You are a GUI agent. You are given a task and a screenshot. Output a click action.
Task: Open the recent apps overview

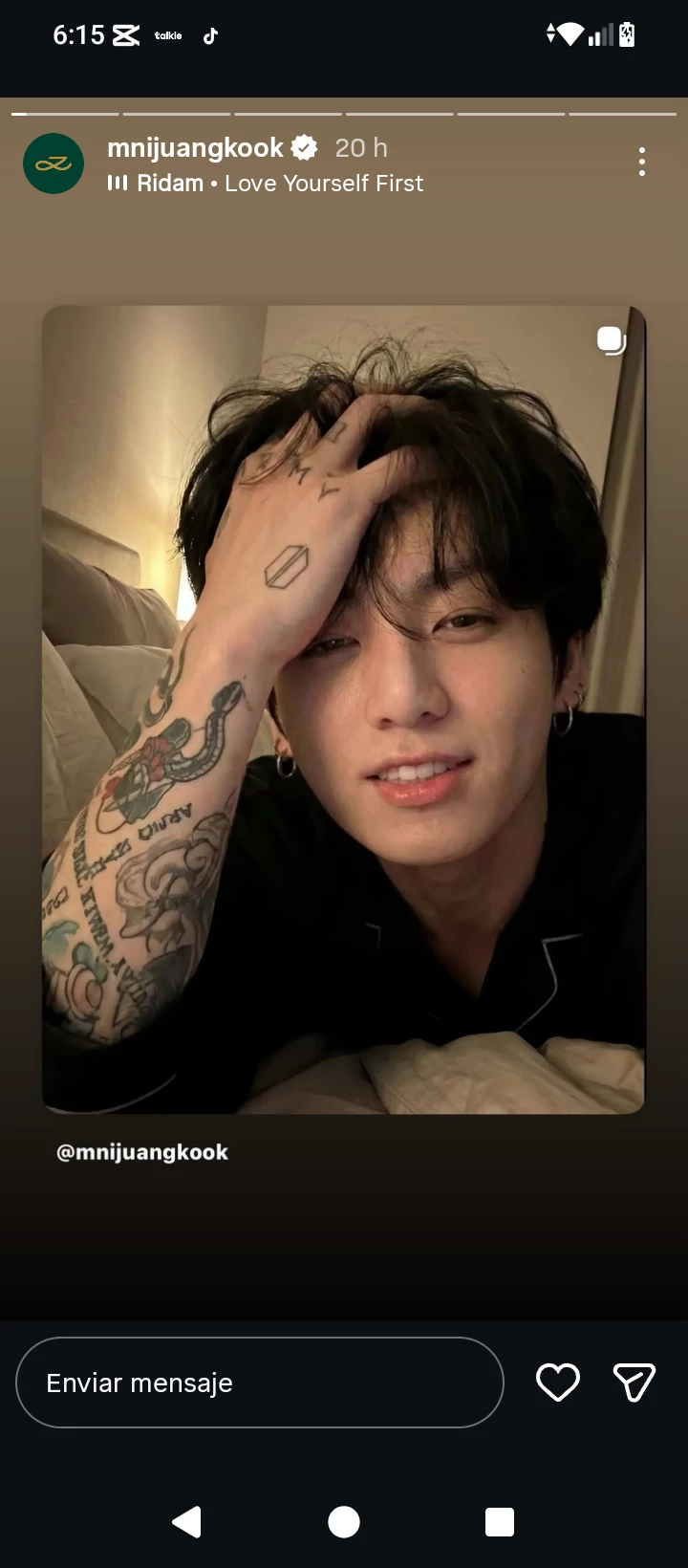(x=500, y=1521)
